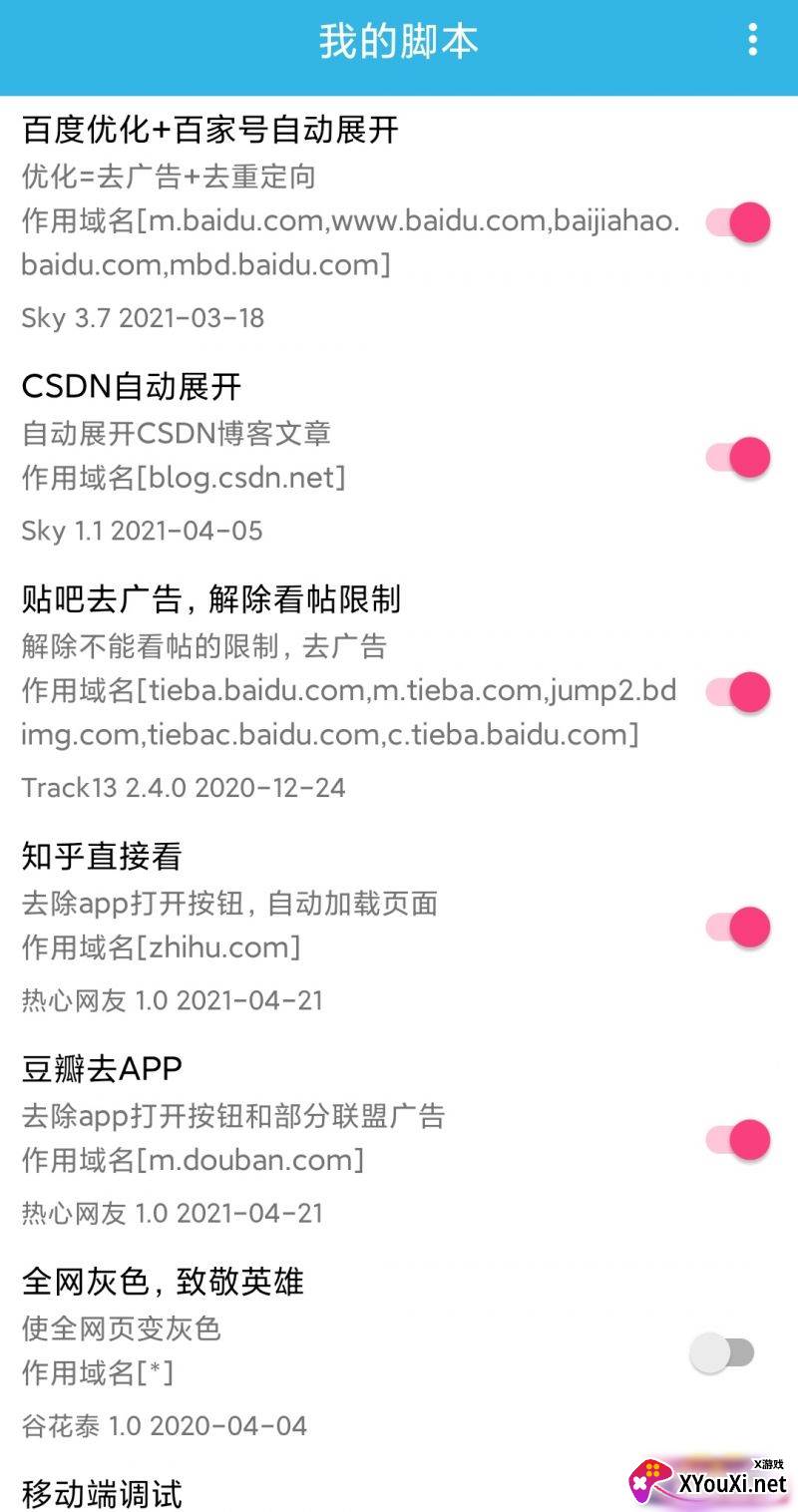
Task: Select the 豆瓣去APP script row
Action: click(399, 1140)
